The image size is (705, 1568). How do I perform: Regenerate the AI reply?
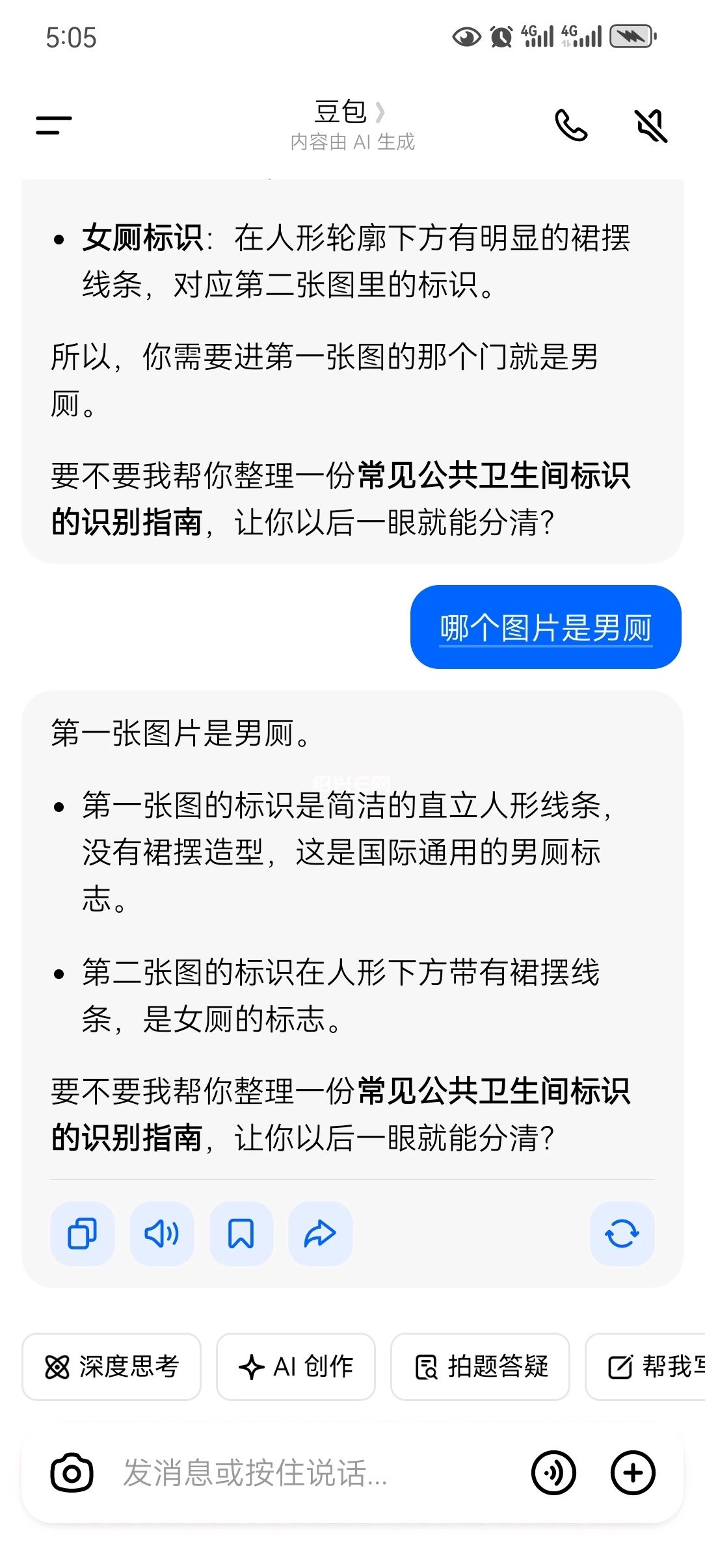tap(622, 1233)
